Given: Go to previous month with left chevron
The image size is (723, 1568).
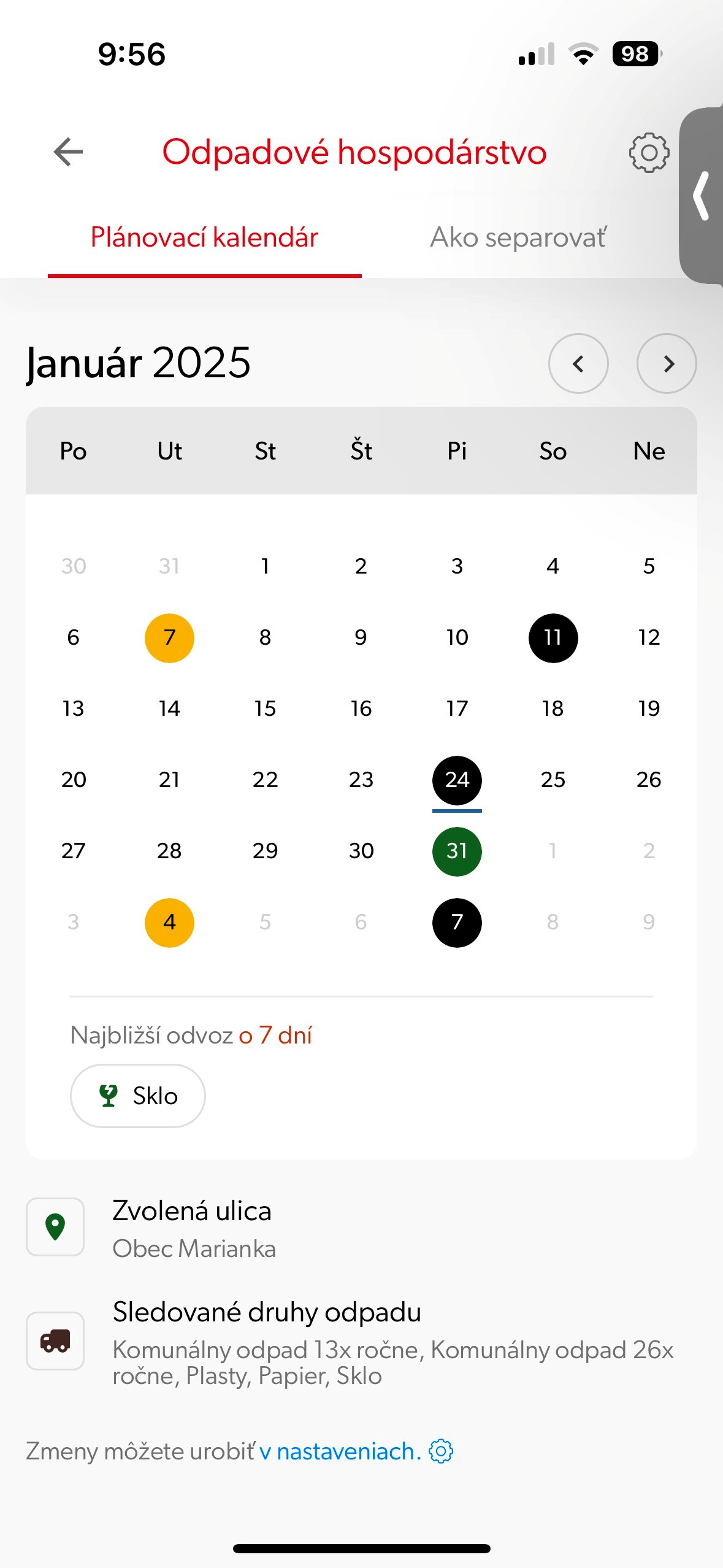Looking at the screenshot, I should pos(578,363).
